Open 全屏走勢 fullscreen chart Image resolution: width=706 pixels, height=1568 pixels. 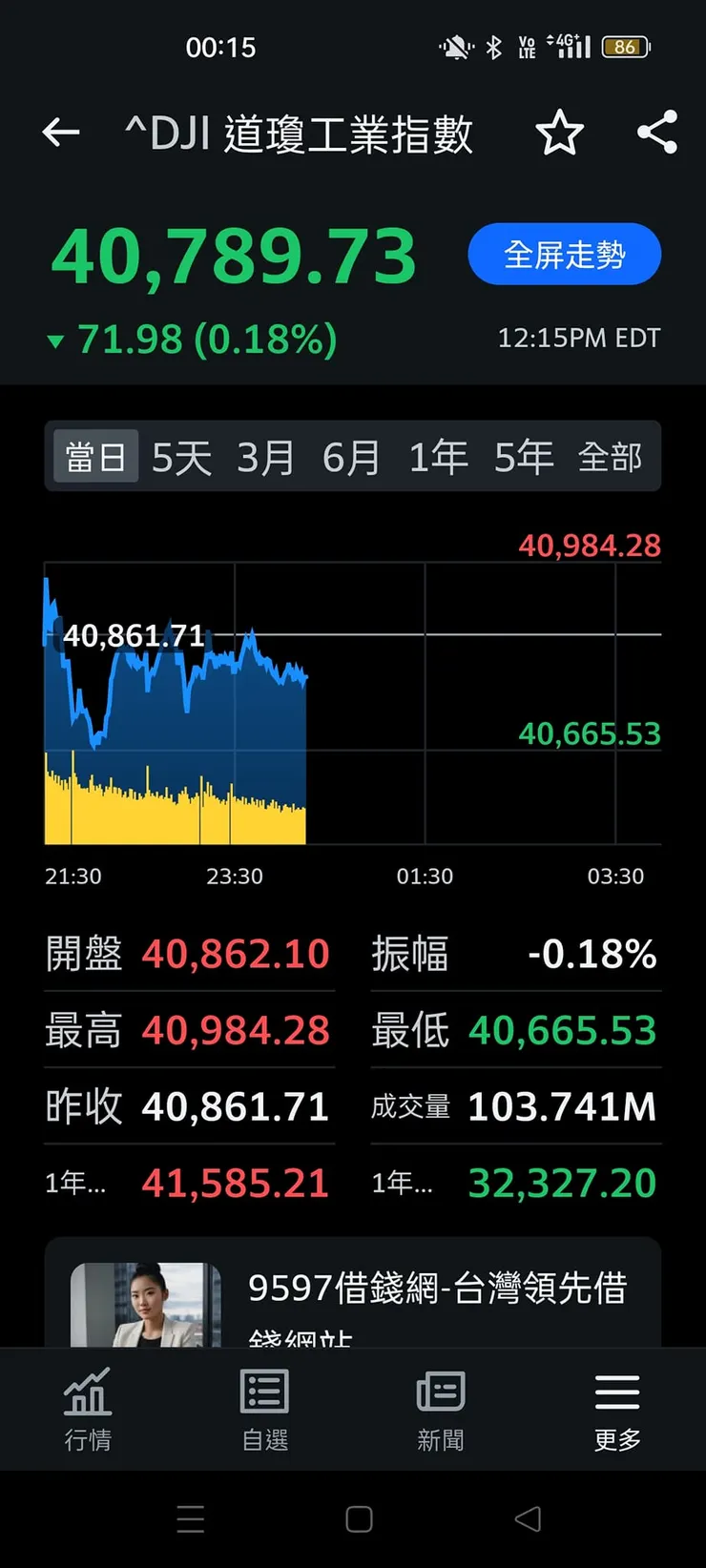point(564,254)
